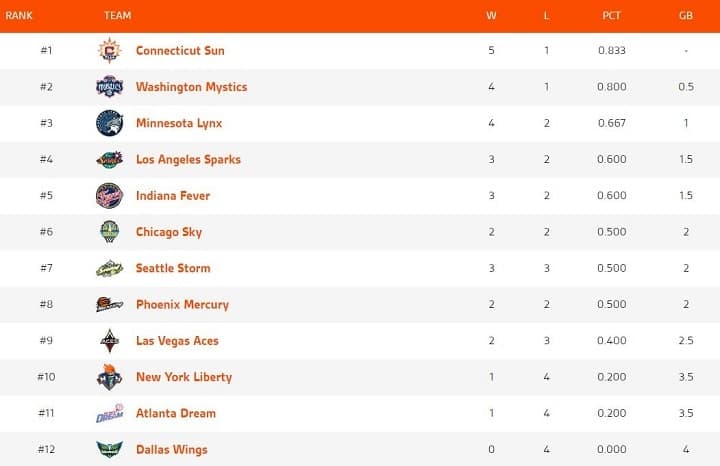Go to the Chicago Sky team page

[169, 232]
